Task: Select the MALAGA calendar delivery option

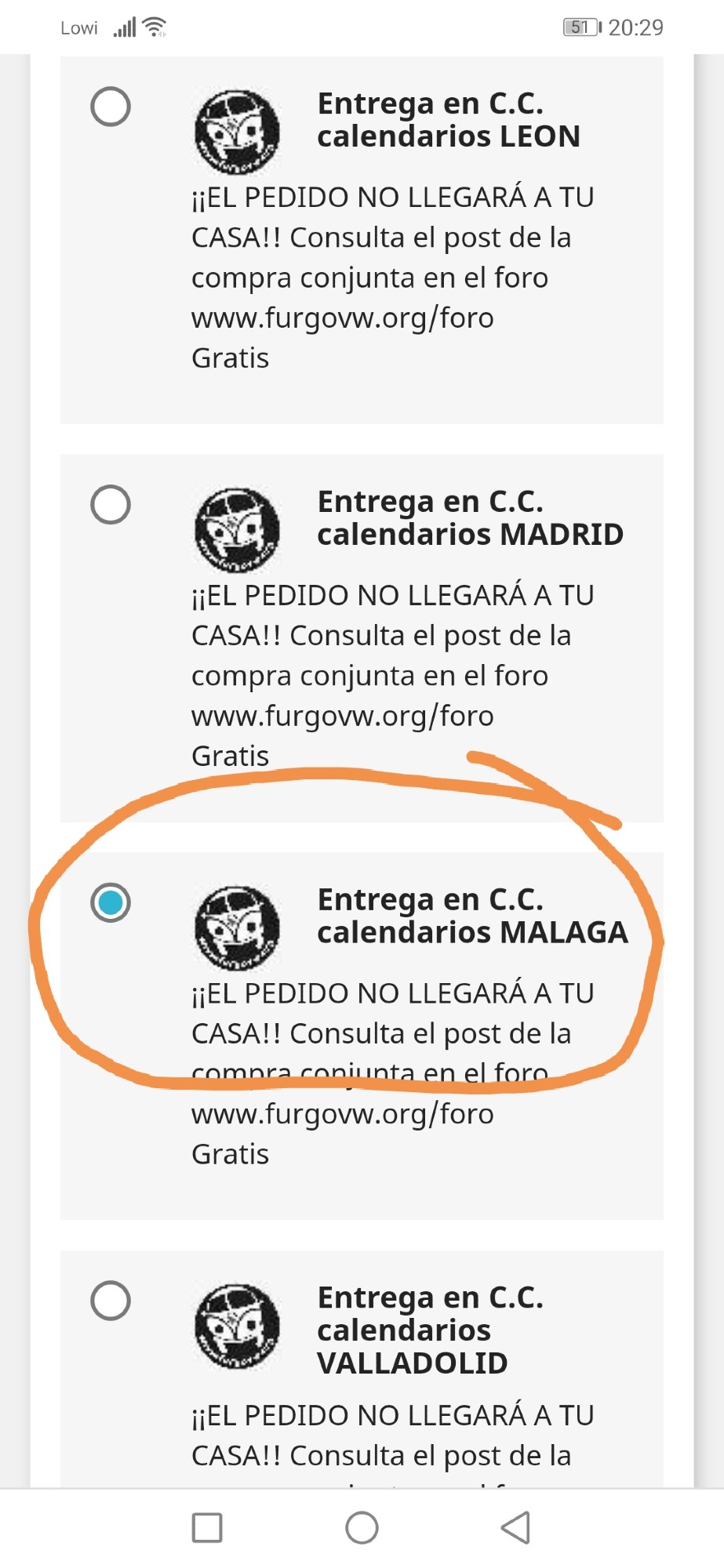Action: (x=111, y=902)
